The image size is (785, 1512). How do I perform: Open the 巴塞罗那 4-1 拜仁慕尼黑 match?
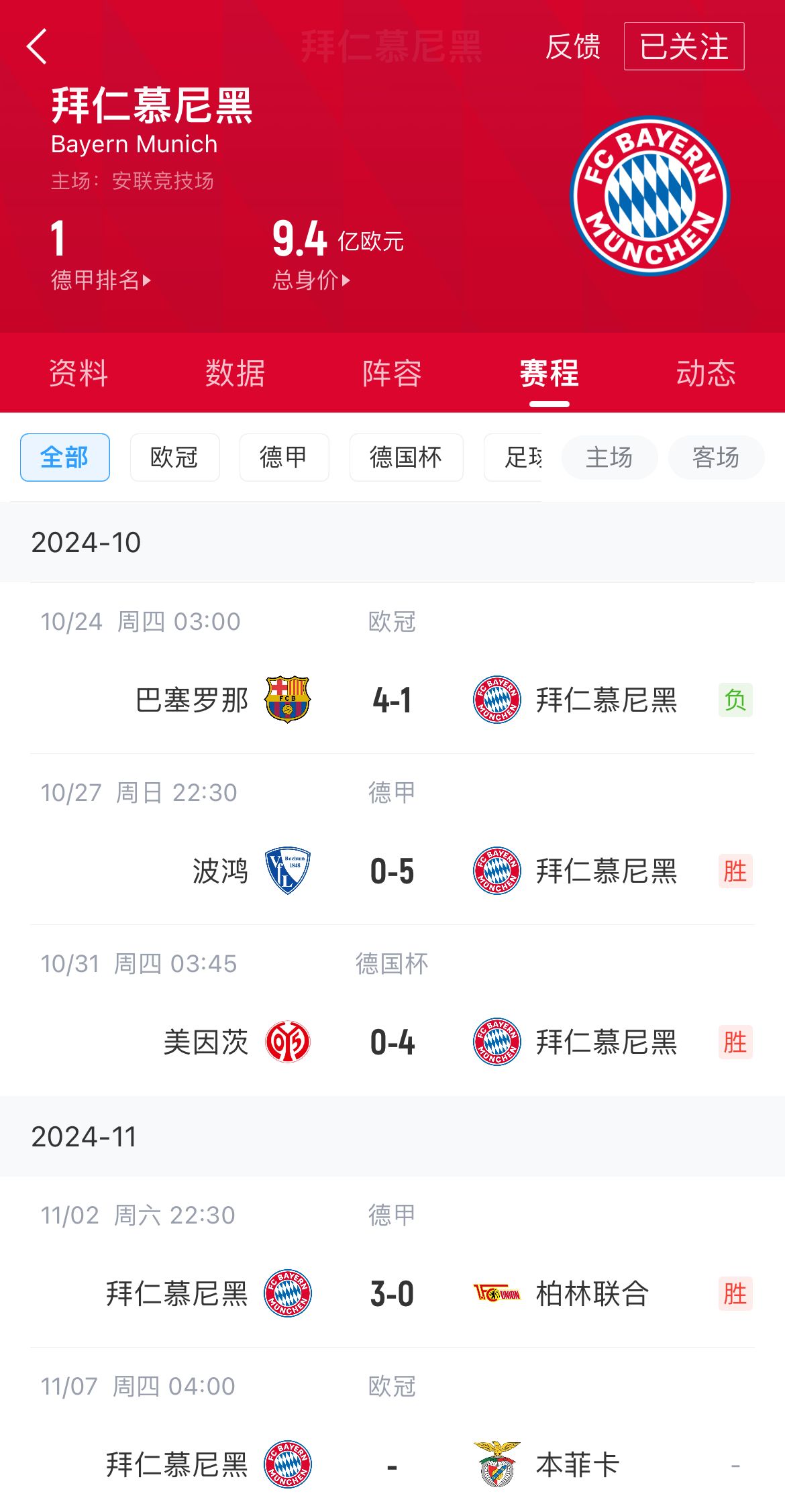392,668
